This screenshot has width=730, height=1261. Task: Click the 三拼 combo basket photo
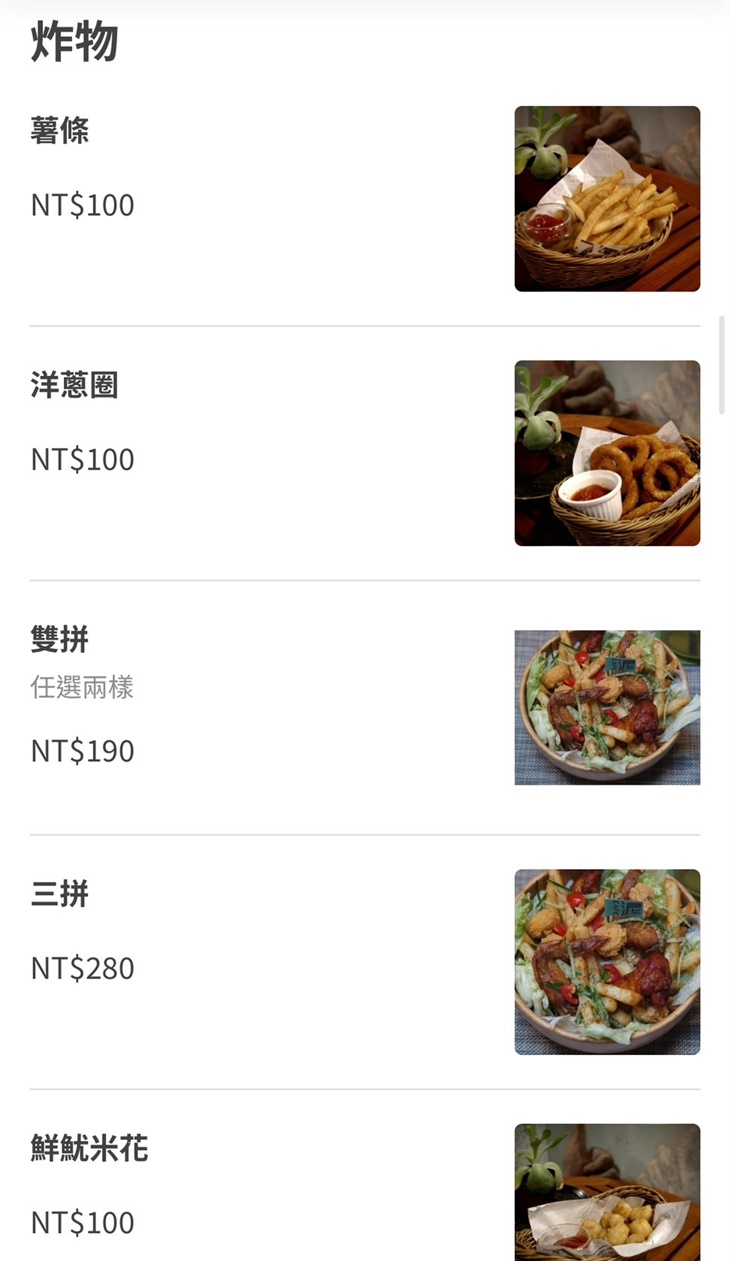(606, 960)
